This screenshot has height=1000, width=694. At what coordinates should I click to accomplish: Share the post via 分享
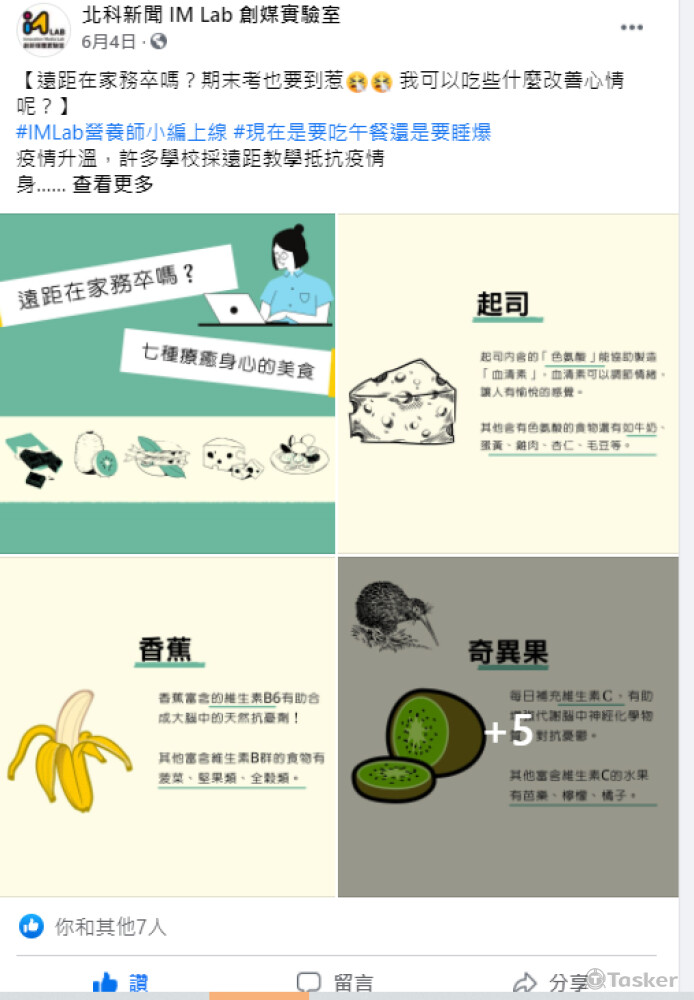click(550, 982)
